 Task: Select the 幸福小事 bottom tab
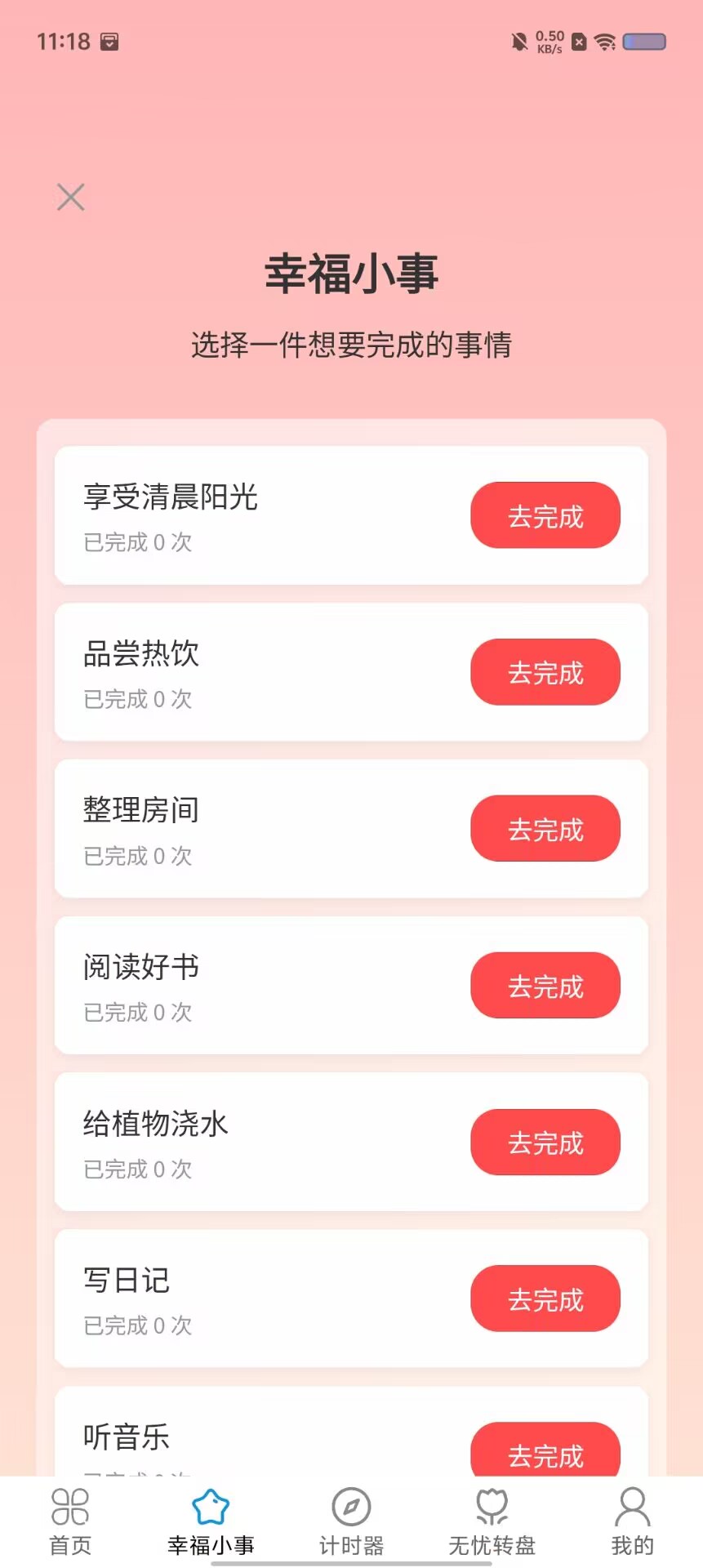point(211,1522)
